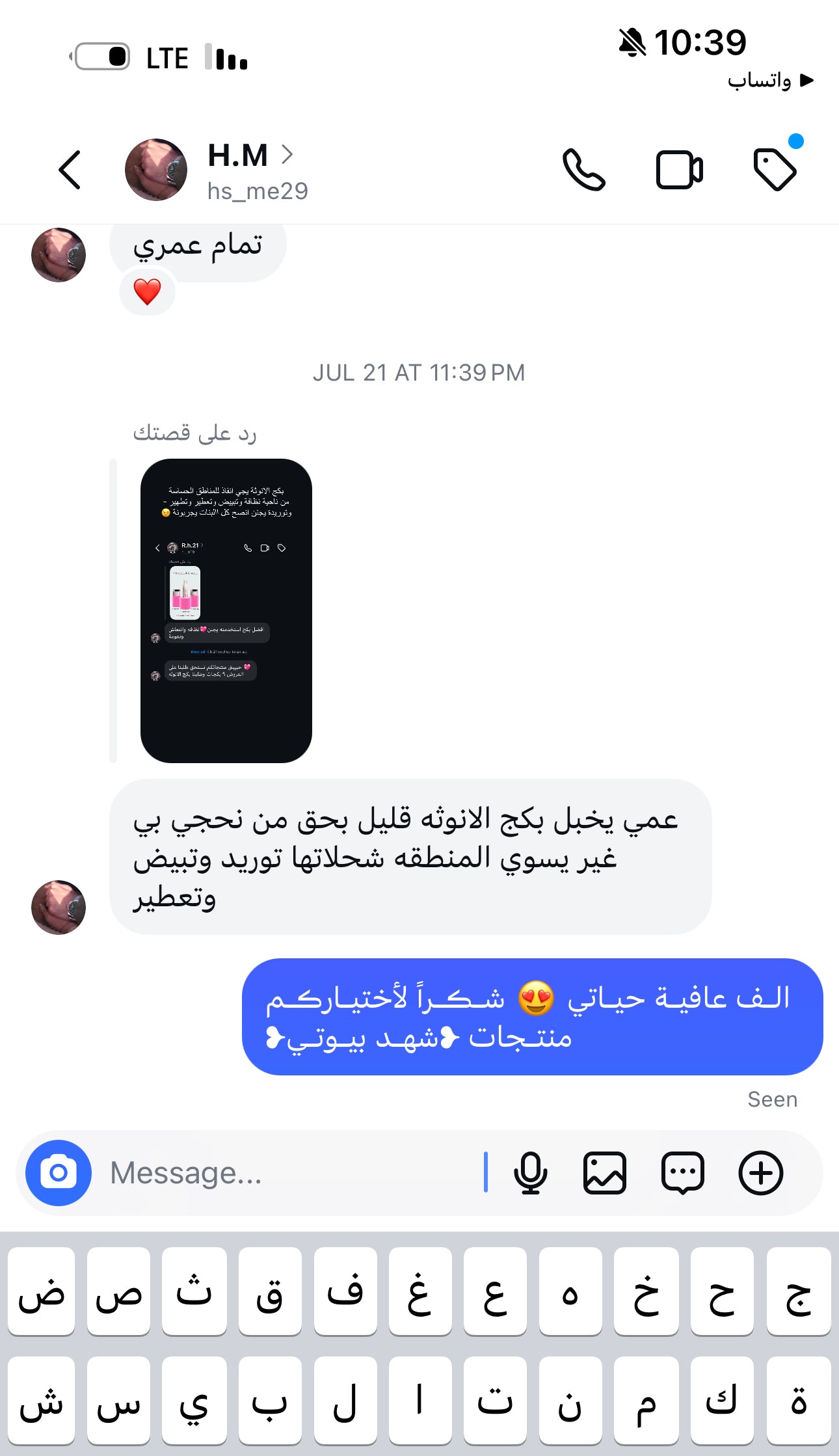Return to WhatsApp via status bar link
Image resolution: width=839 pixels, height=1456 pixels.
pyautogui.click(x=770, y=81)
